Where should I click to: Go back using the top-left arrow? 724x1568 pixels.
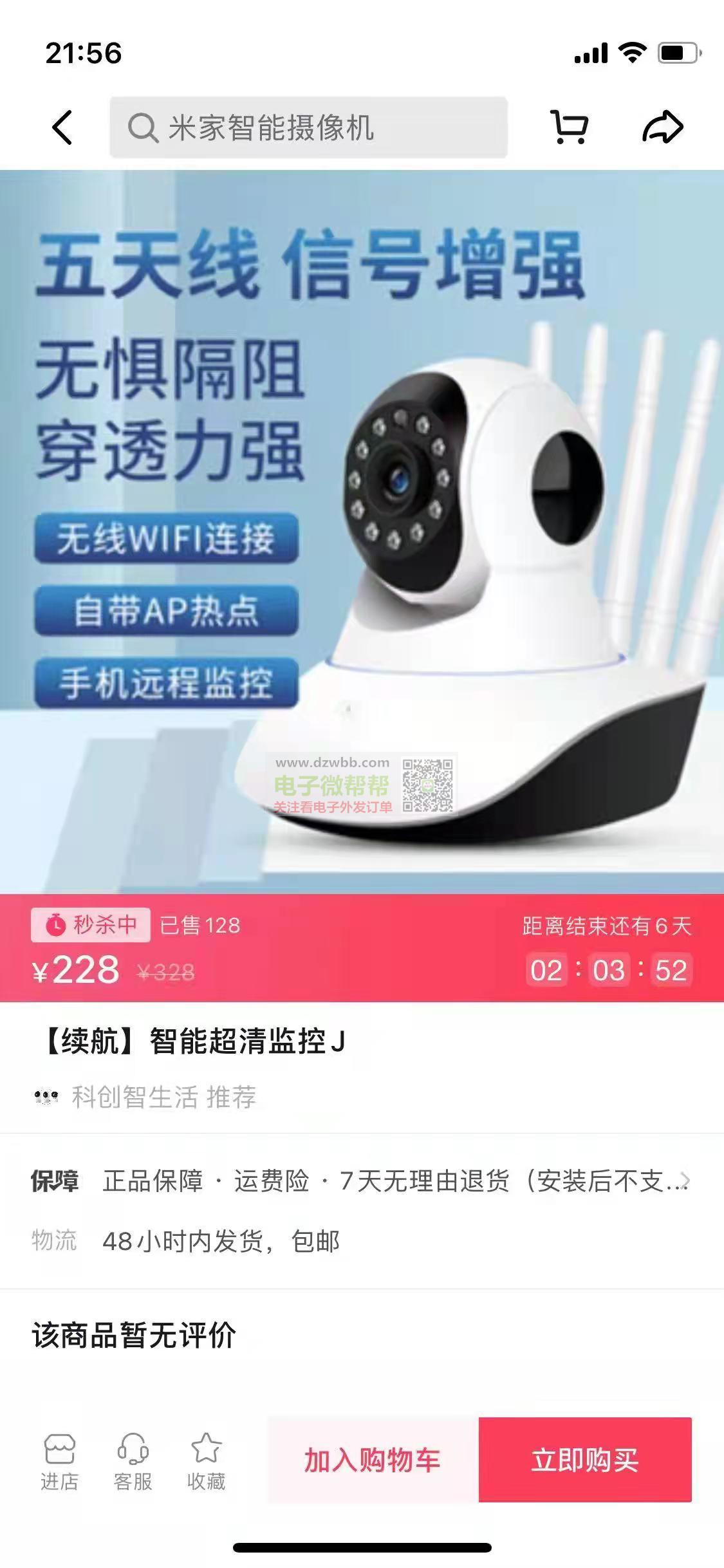62,127
